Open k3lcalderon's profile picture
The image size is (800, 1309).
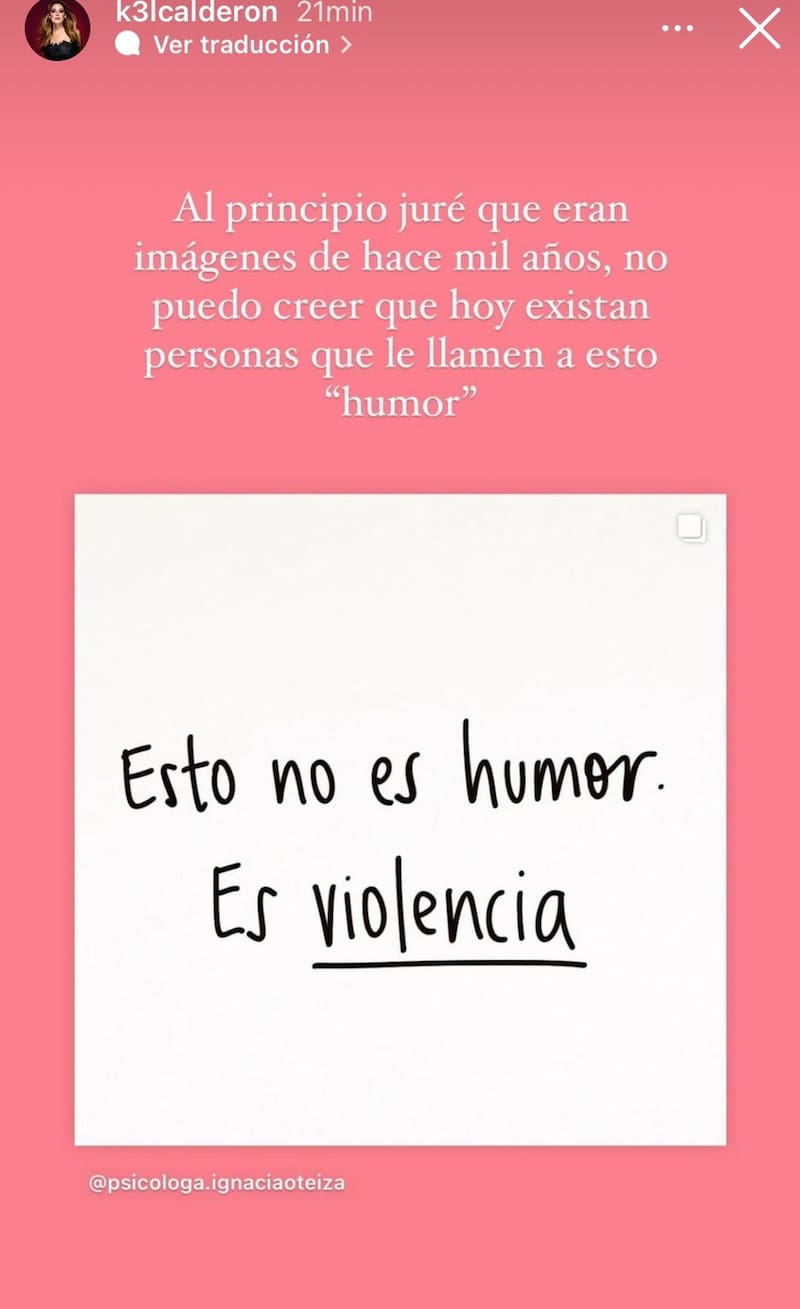point(57,28)
